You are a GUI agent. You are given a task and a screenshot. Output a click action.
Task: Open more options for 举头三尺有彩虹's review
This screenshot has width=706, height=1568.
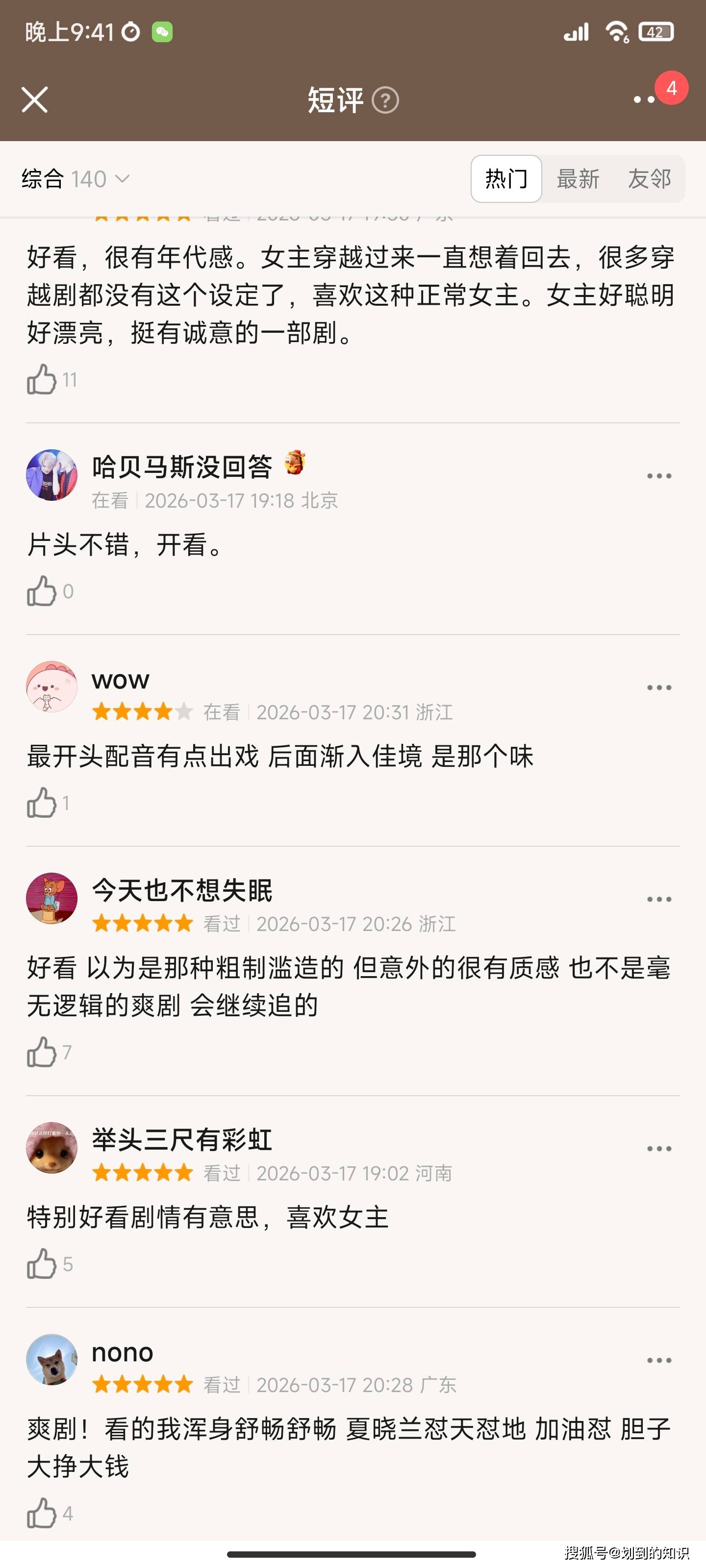[x=659, y=1149]
